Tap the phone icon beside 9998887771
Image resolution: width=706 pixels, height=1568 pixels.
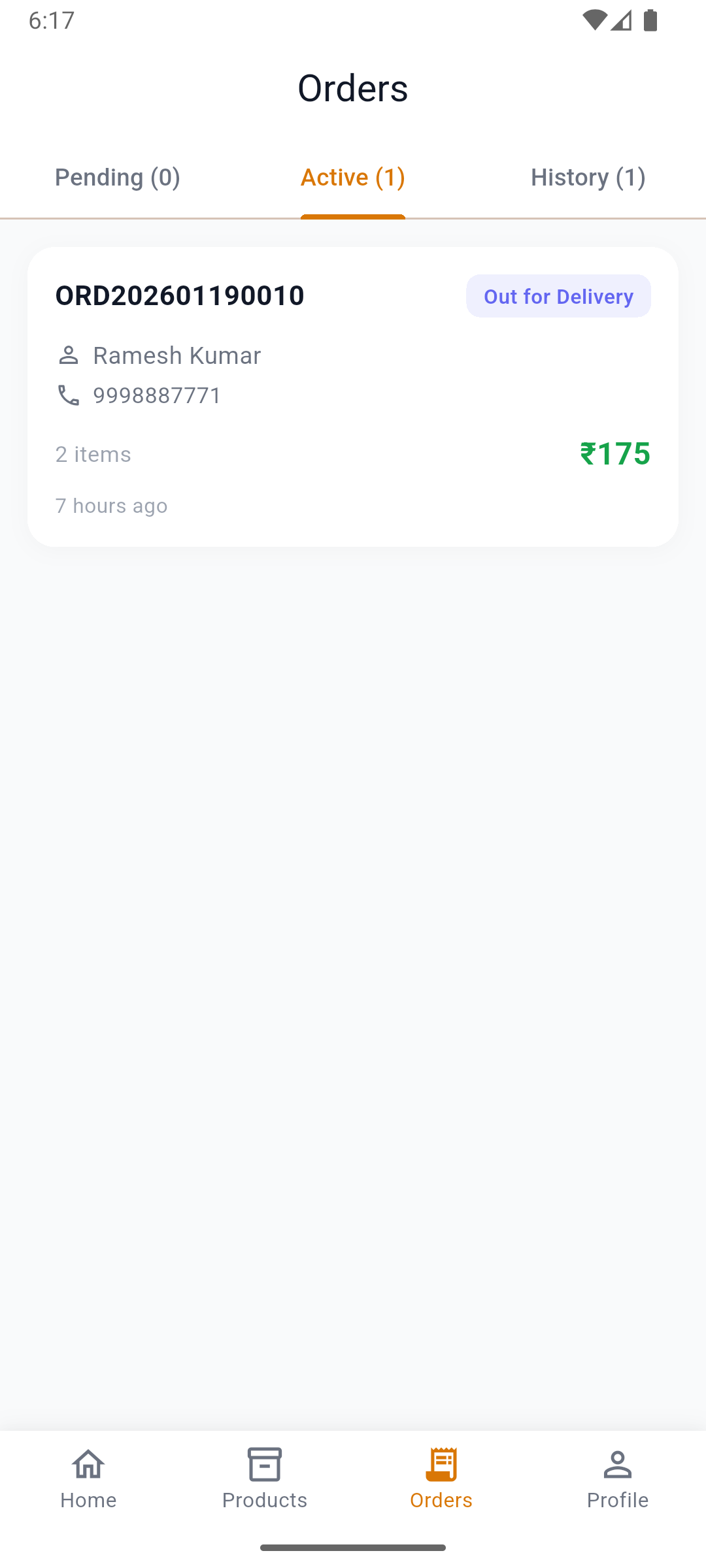tap(68, 395)
